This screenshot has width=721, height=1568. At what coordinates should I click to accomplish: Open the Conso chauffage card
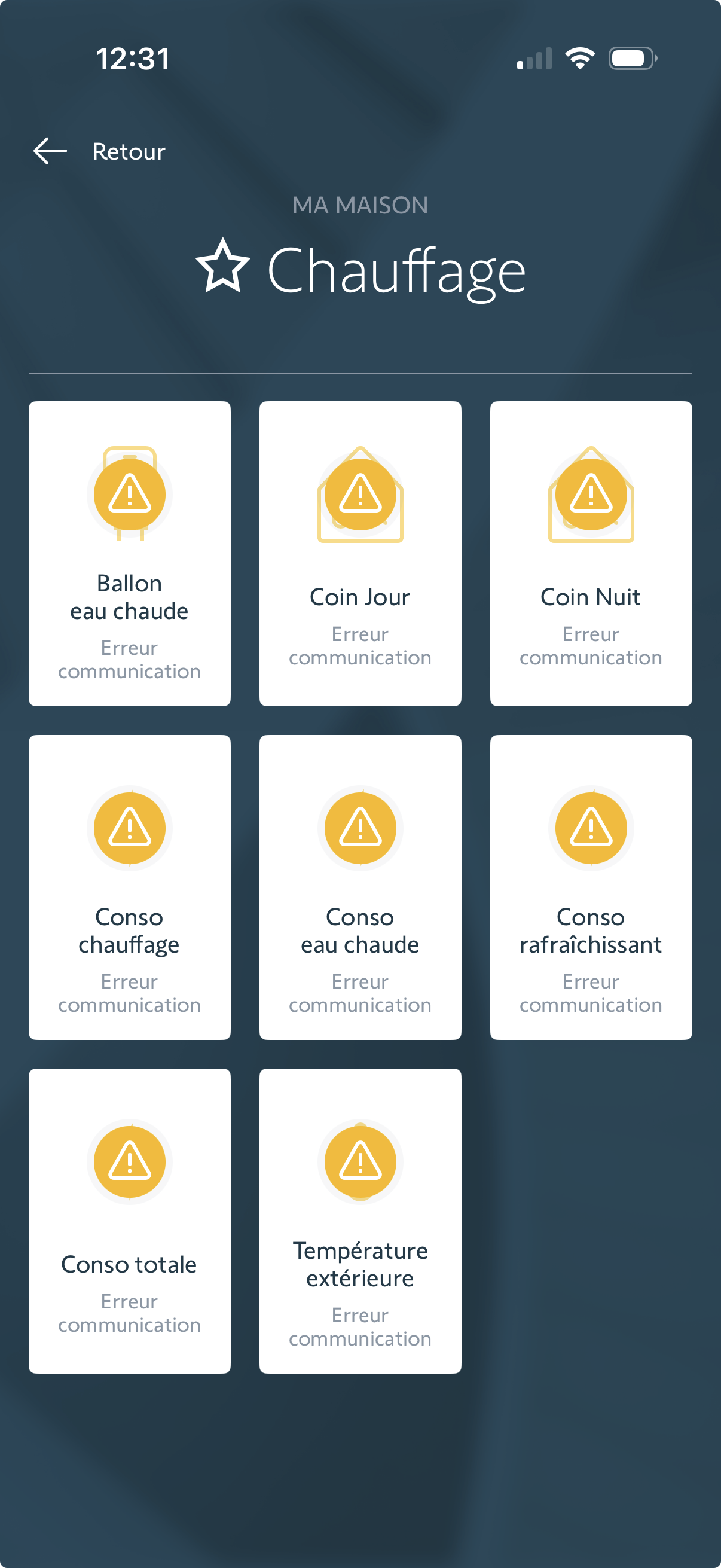click(x=130, y=887)
